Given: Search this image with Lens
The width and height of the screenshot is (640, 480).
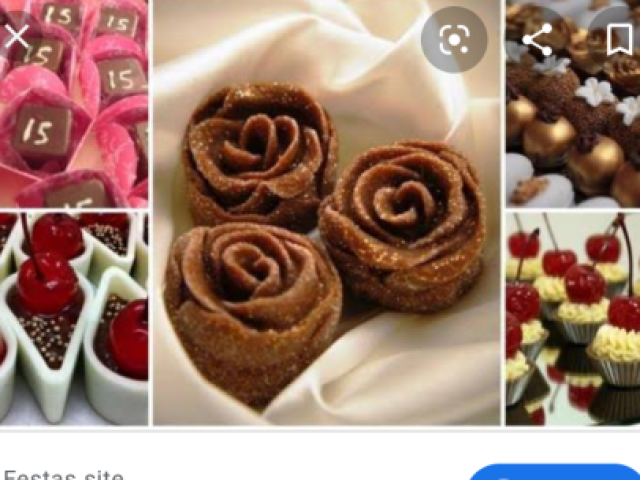Looking at the screenshot, I should tap(454, 40).
